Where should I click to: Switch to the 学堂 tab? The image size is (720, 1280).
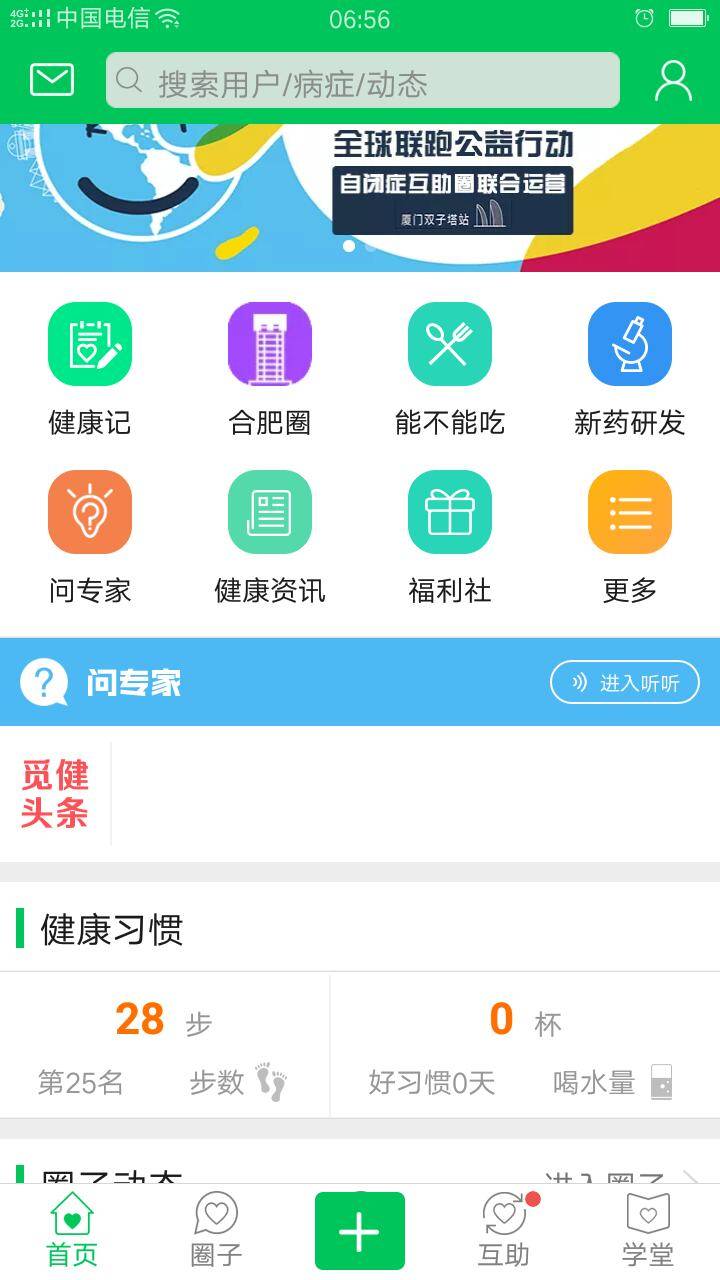pyautogui.click(x=648, y=1230)
